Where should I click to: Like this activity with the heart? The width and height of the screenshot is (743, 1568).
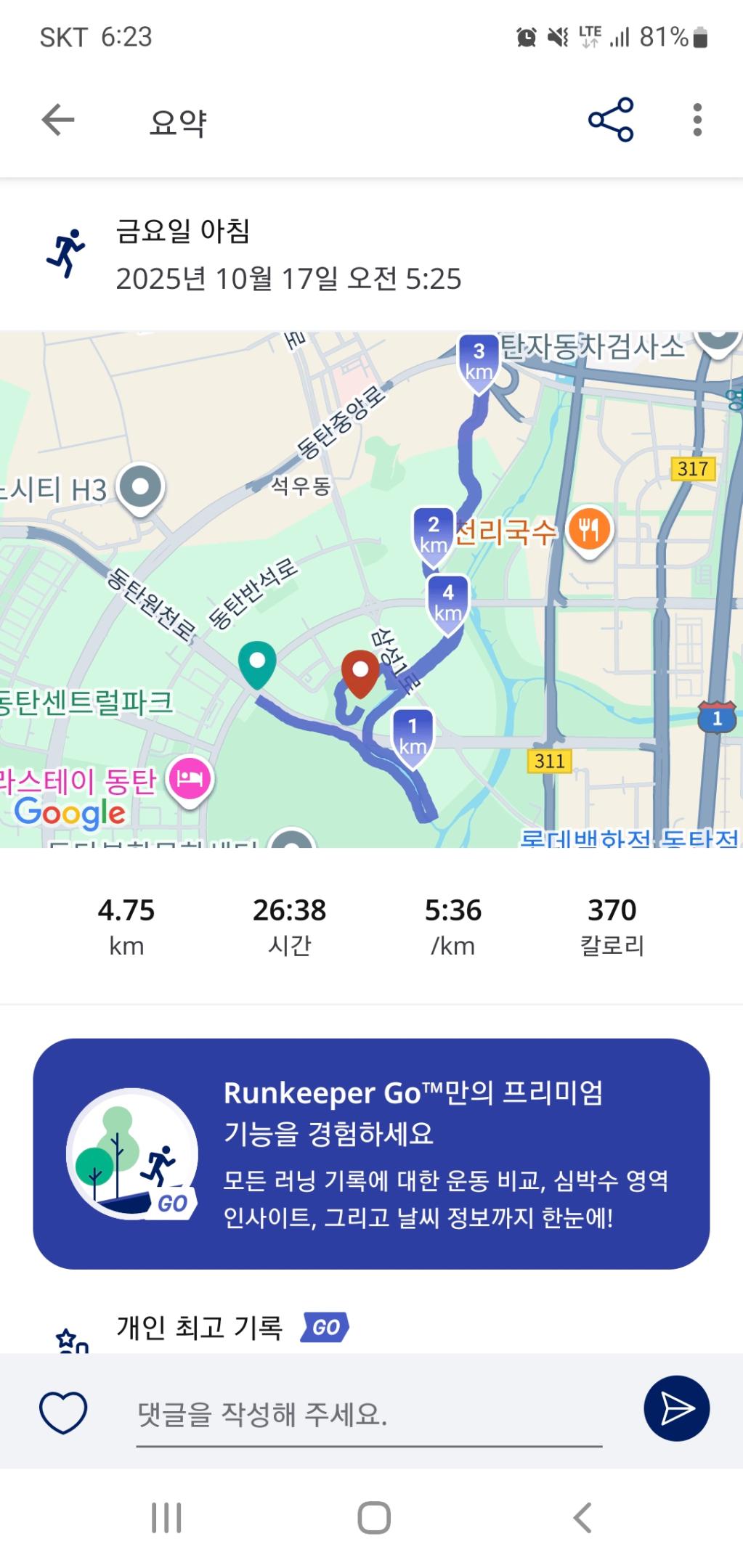pyautogui.click(x=63, y=1412)
